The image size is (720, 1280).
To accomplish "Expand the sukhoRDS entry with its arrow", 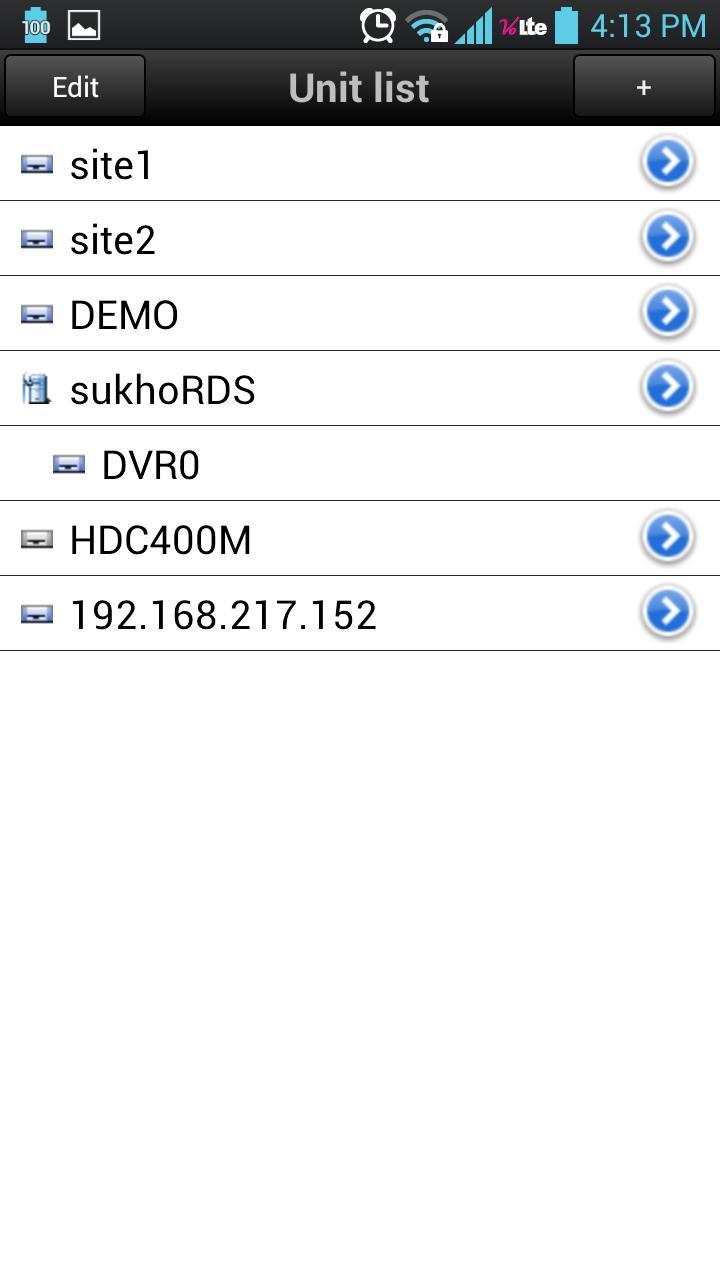I will pos(667,388).
